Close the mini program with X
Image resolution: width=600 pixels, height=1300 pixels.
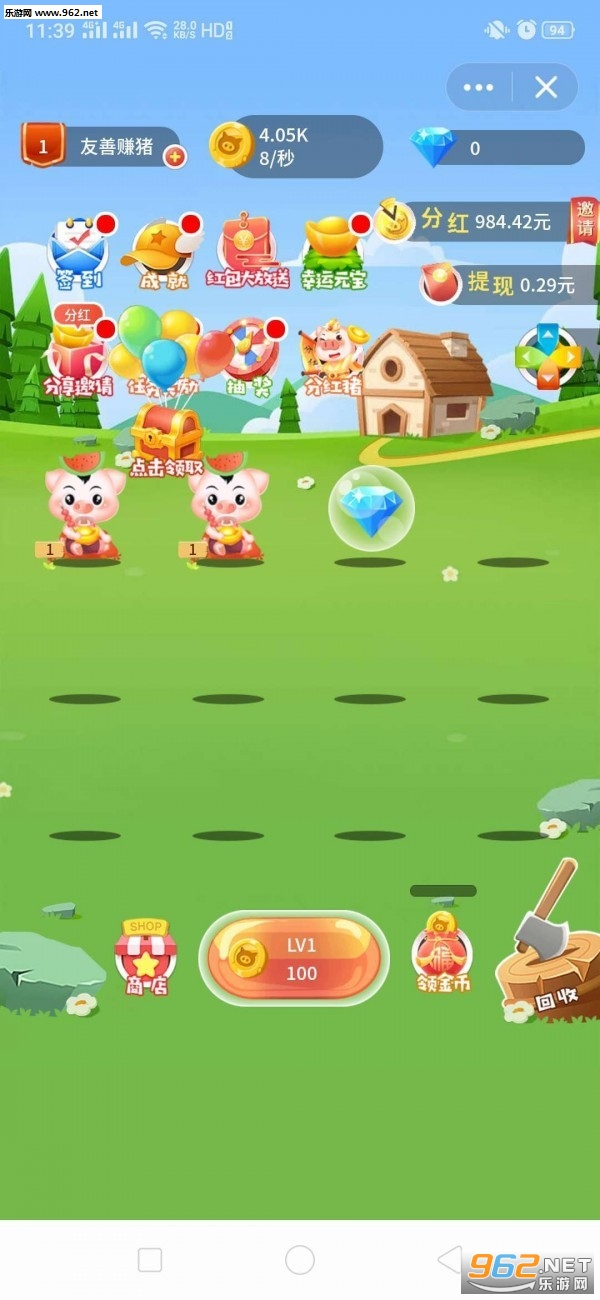point(545,87)
